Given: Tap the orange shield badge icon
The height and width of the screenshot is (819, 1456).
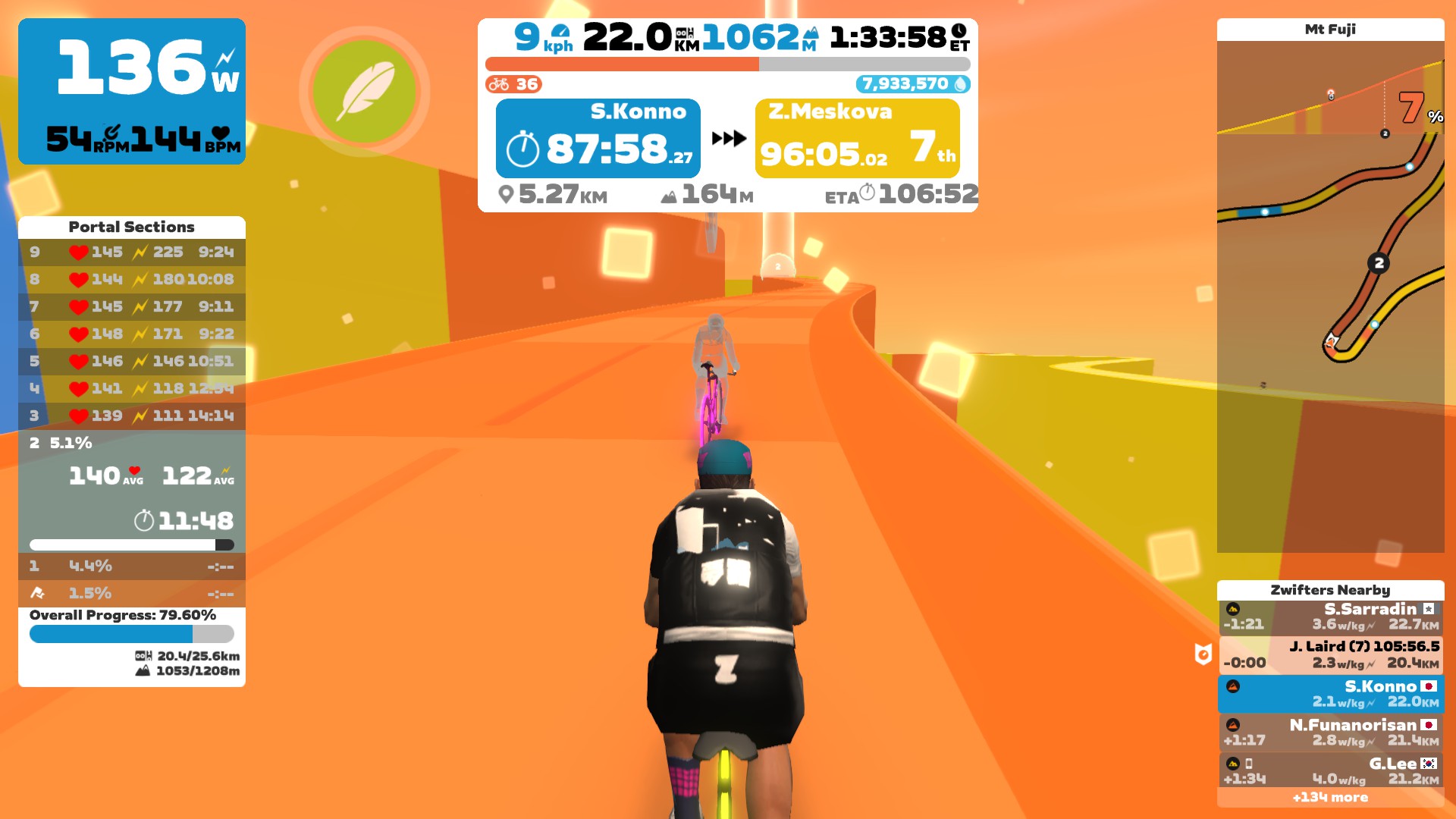Looking at the screenshot, I should click(1203, 654).
